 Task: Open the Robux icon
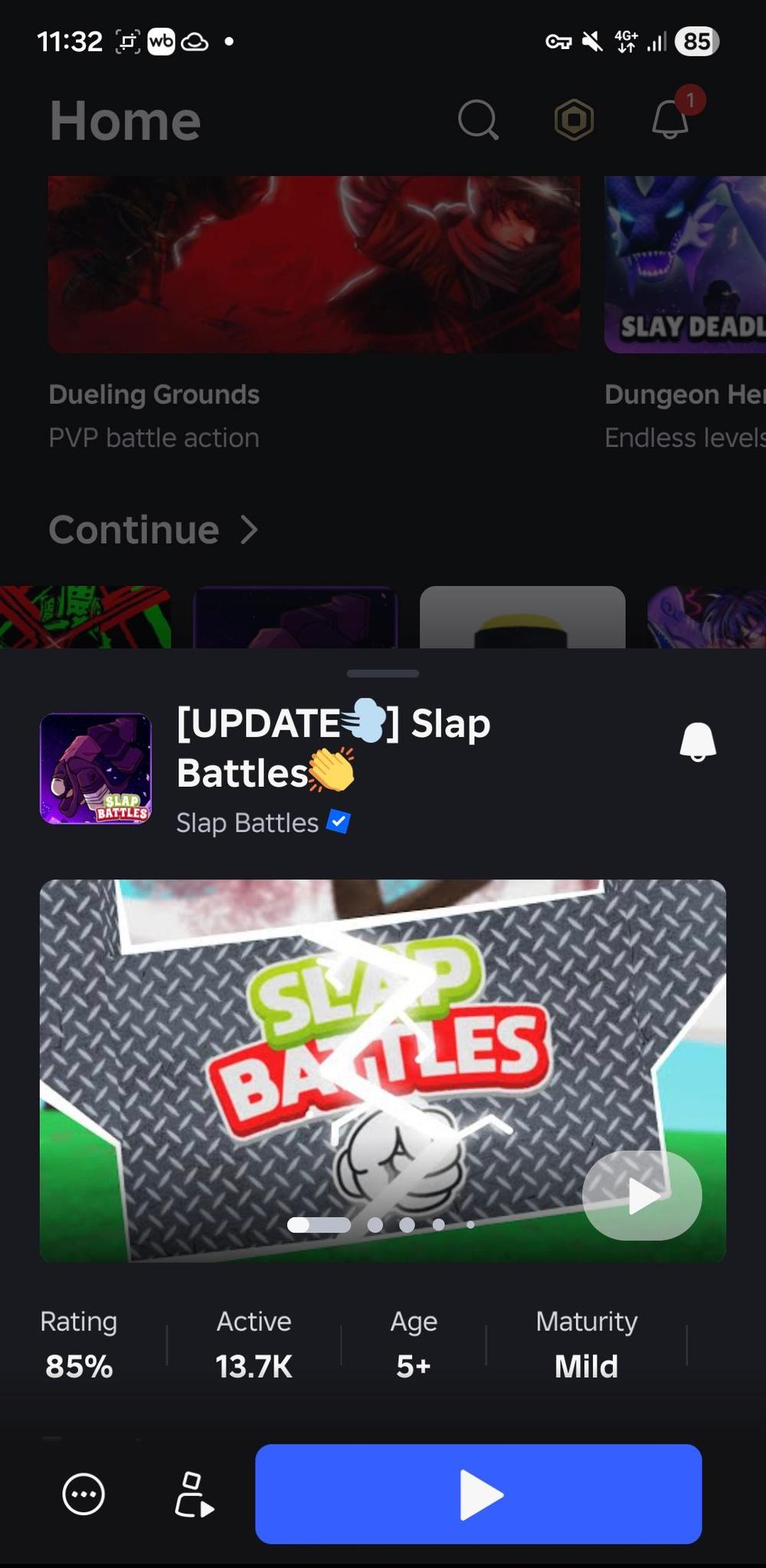tap(574, 120)
